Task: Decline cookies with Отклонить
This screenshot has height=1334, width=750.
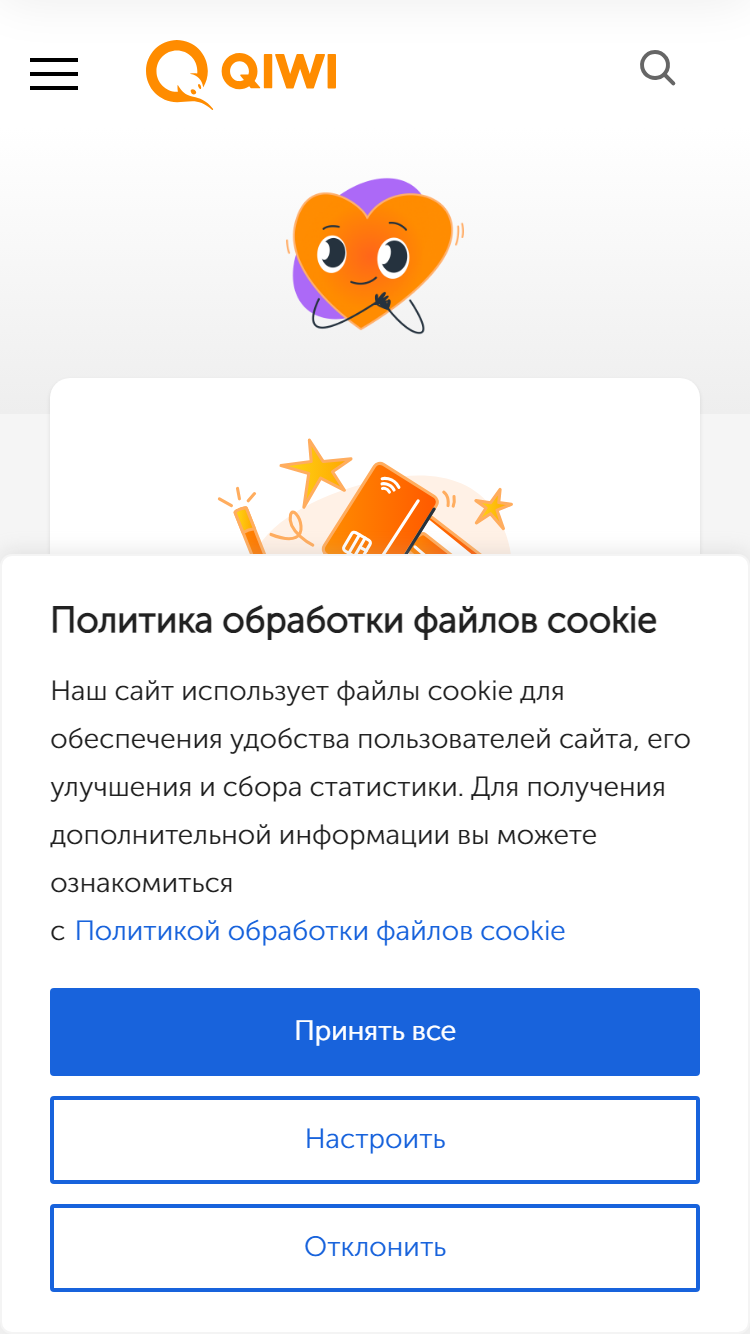Action: point(375,1248)
